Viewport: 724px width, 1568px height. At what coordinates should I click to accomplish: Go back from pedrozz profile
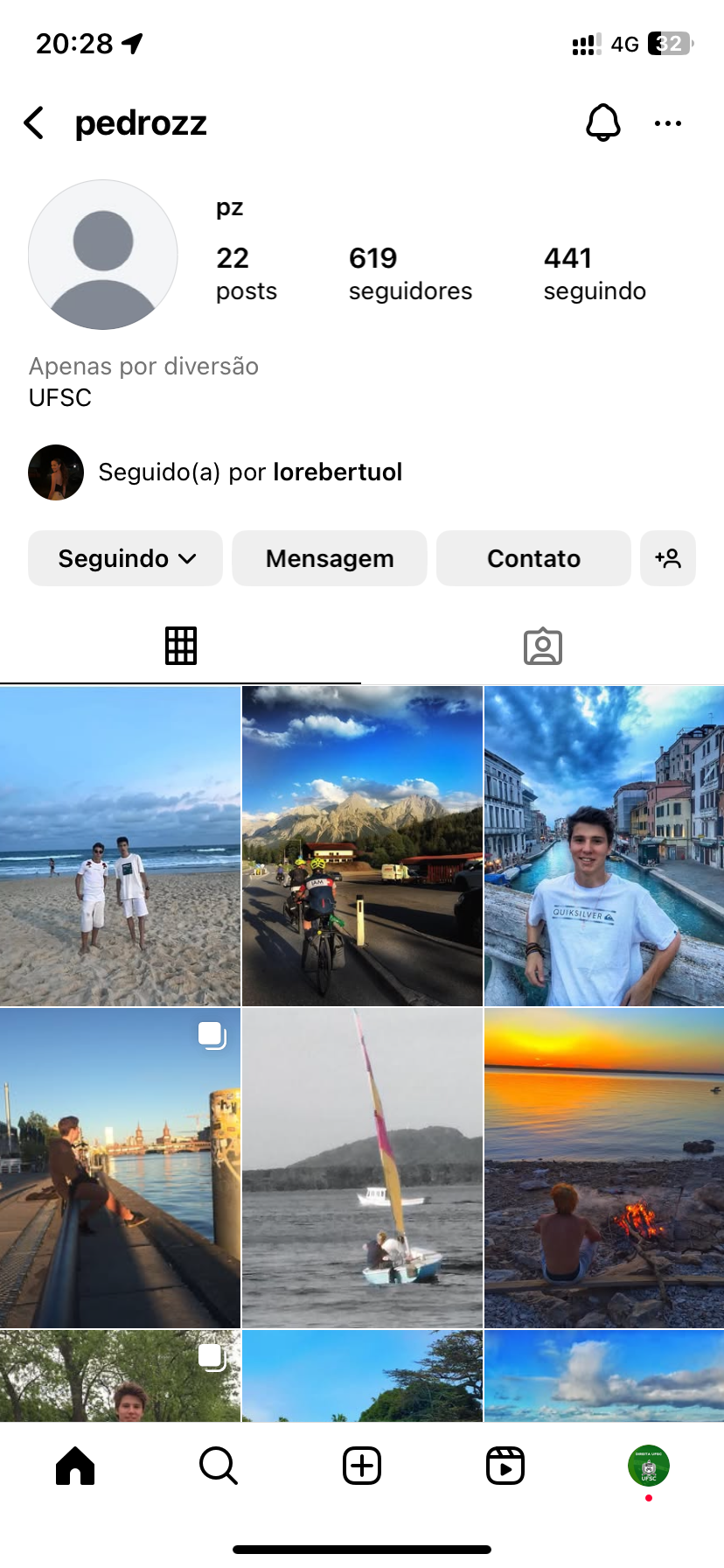[x=35, y=123]
